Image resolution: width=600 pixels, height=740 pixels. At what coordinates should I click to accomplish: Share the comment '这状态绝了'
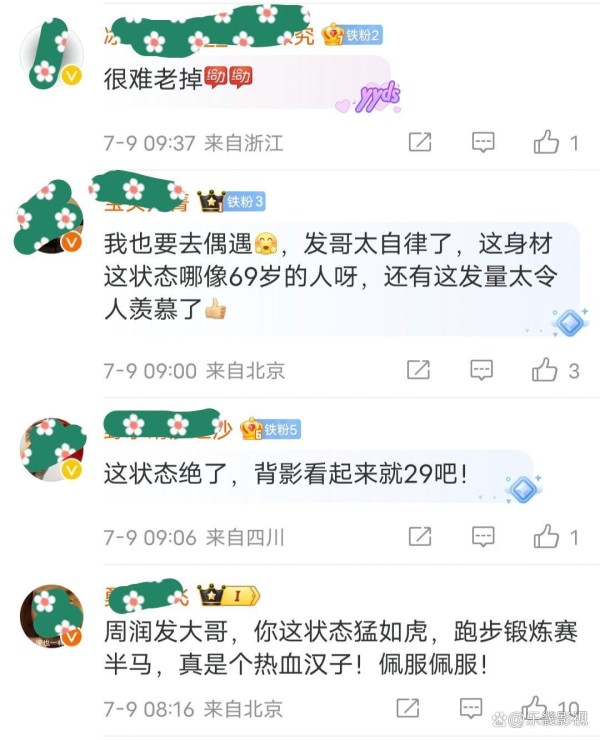click(x=419, y=537)
